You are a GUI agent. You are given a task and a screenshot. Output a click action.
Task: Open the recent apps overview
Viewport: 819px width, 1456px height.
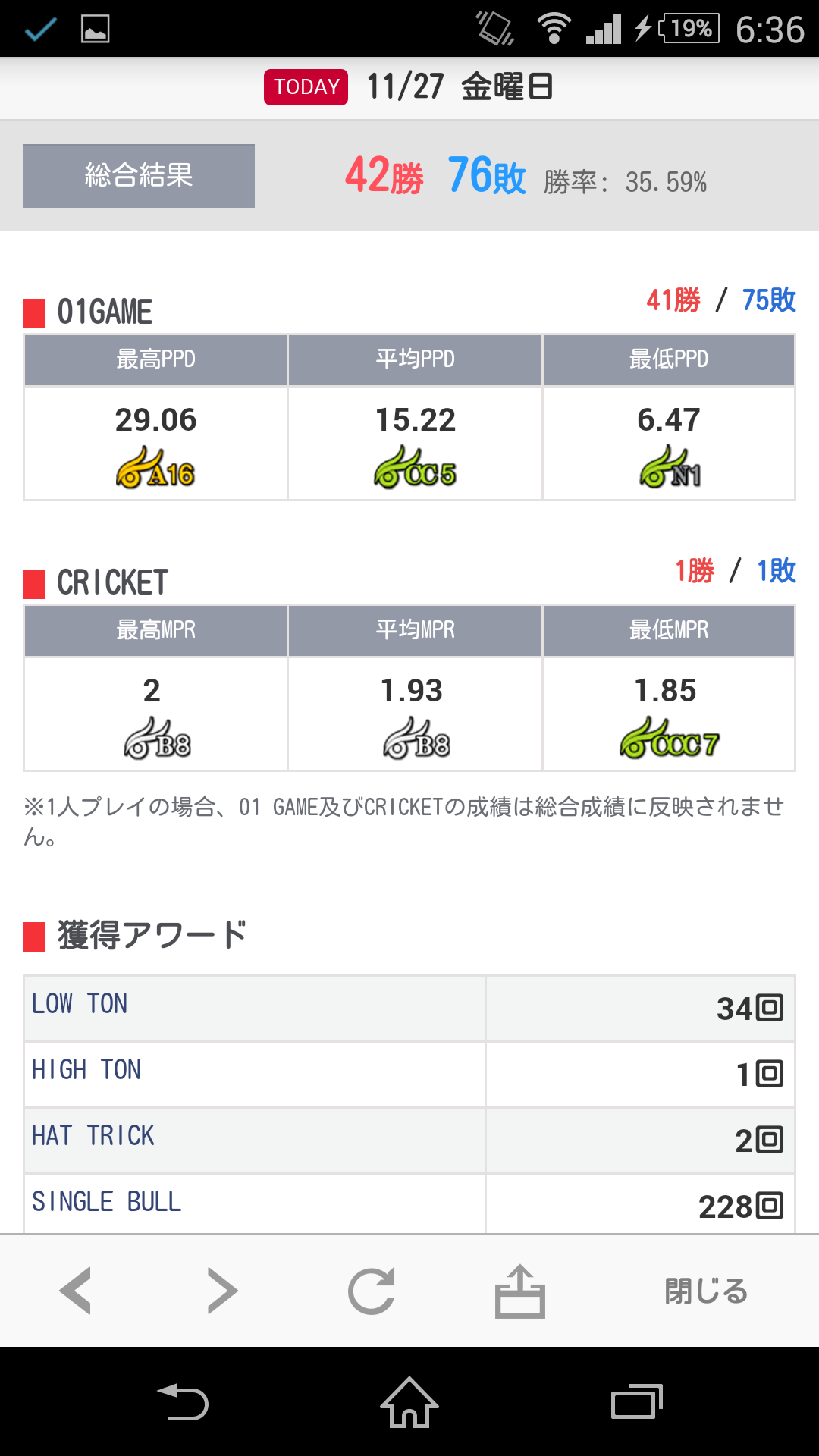pyautogui.click(x=637, y=1402)
